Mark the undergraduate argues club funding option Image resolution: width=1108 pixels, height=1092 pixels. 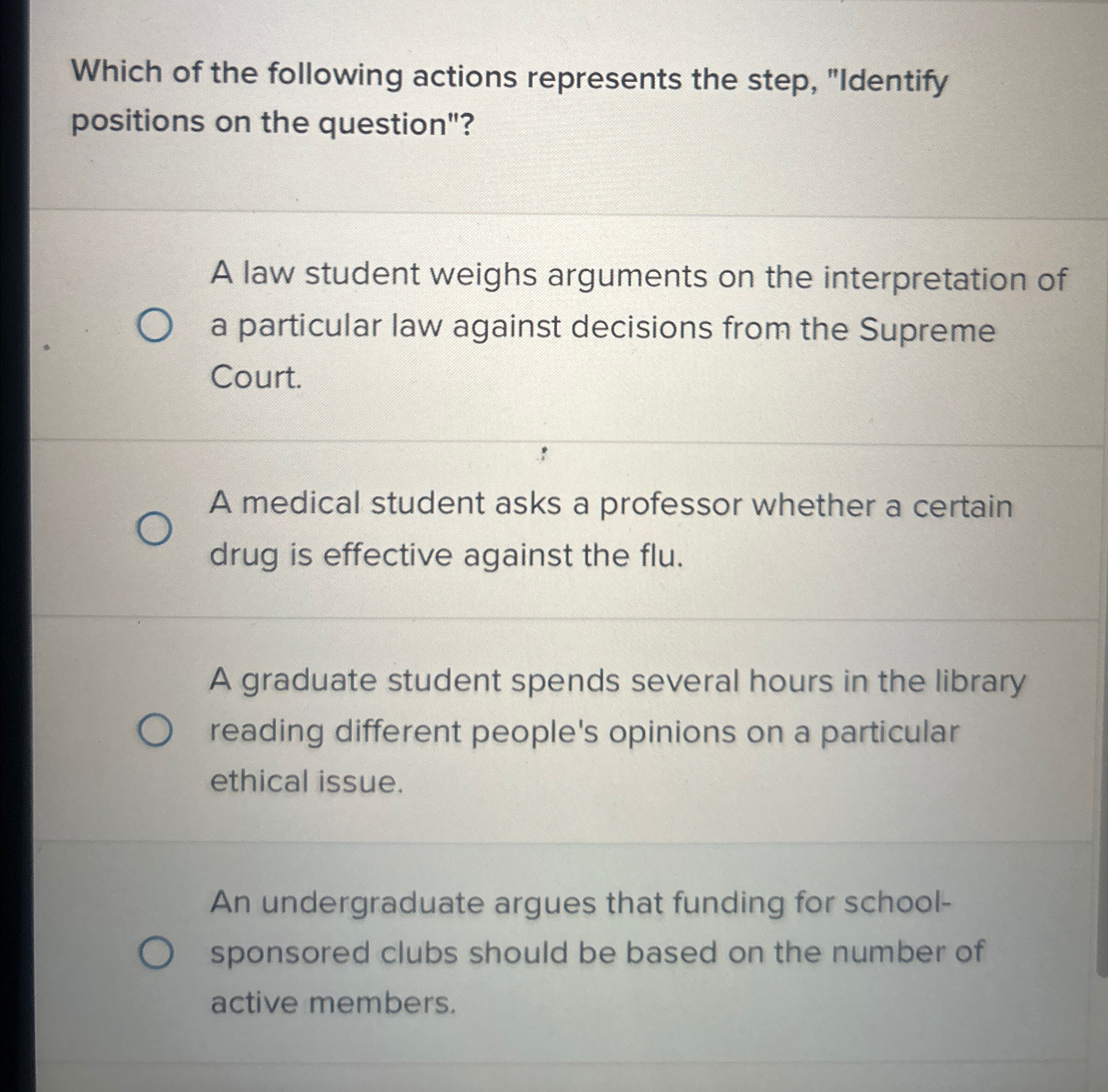pos(154,953)
